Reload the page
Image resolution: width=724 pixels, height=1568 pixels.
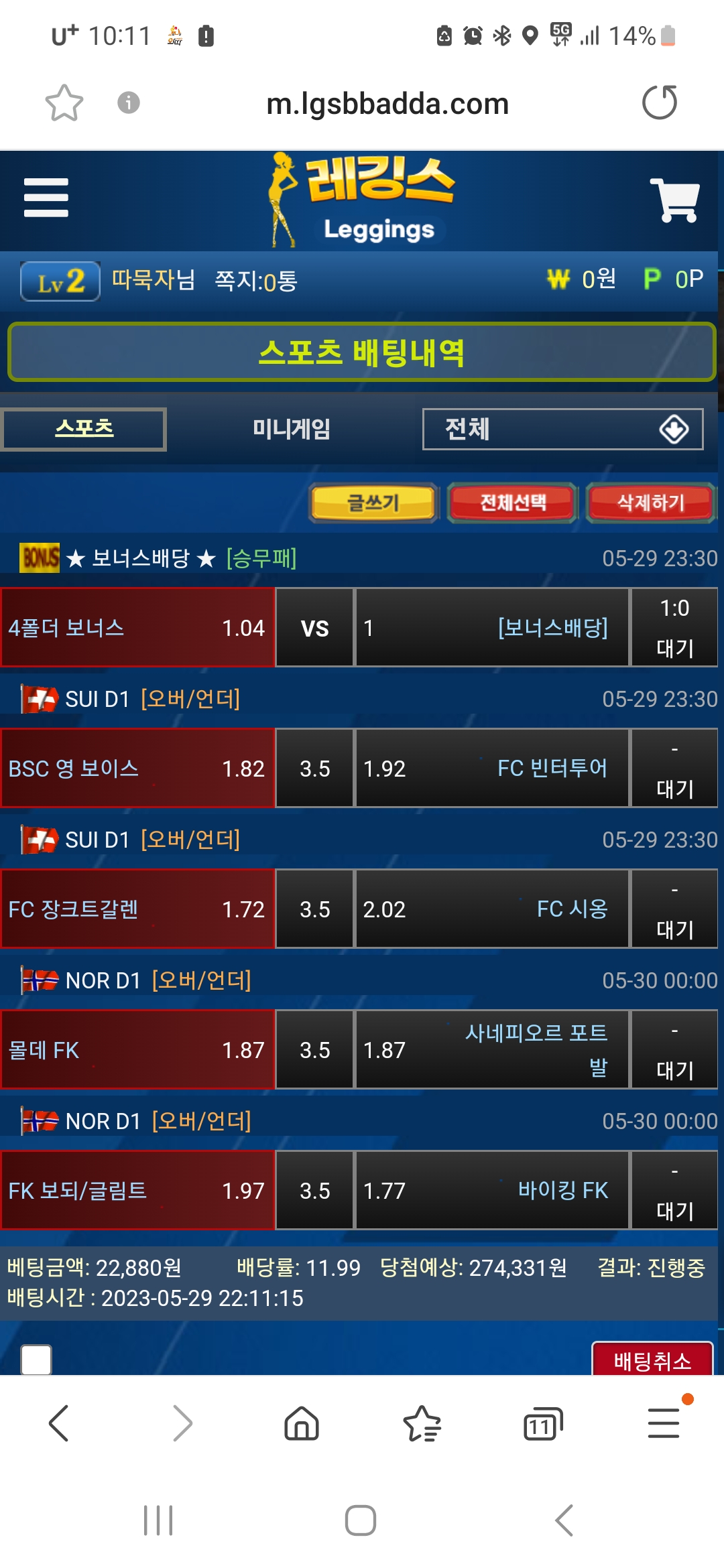(x=660, y=103)
